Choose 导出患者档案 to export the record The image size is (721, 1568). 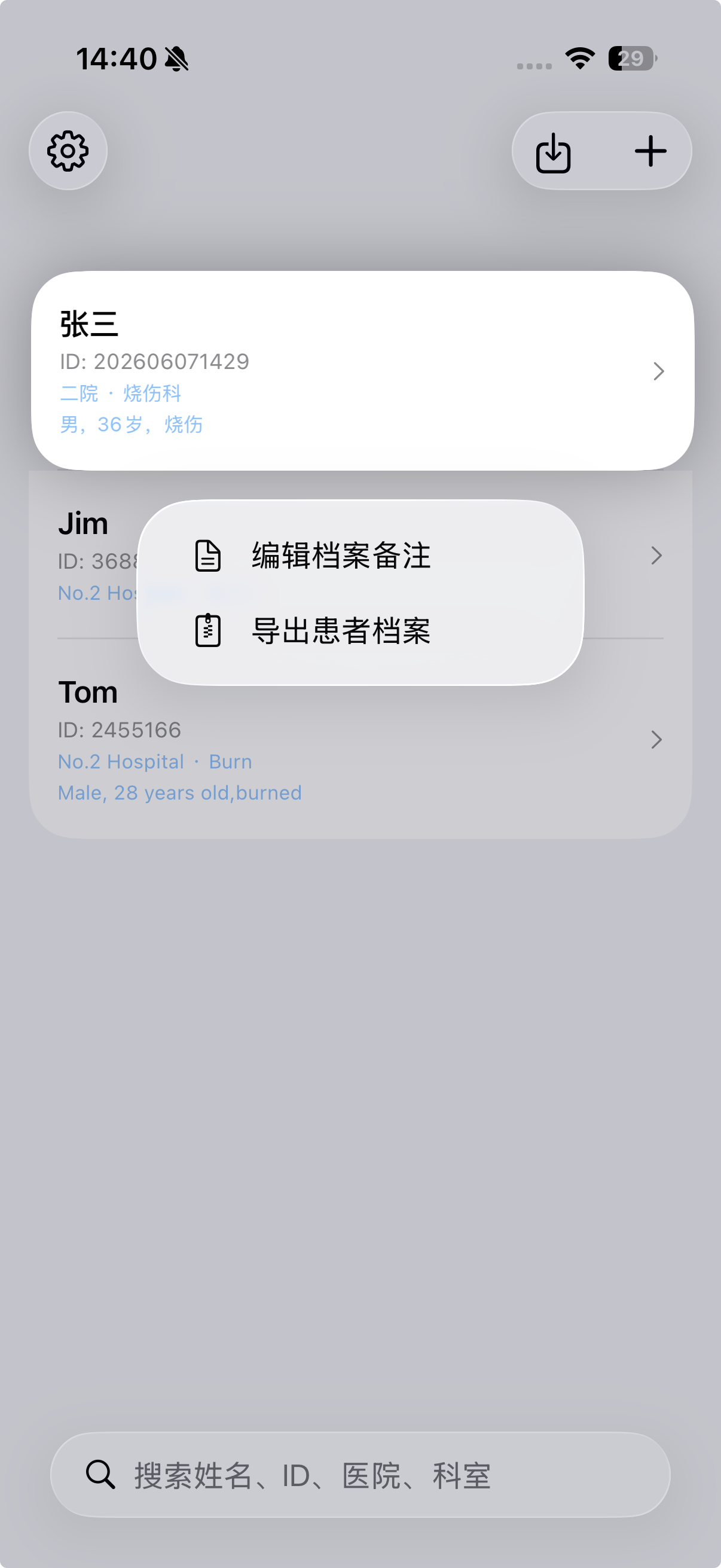tap(360, 630)
